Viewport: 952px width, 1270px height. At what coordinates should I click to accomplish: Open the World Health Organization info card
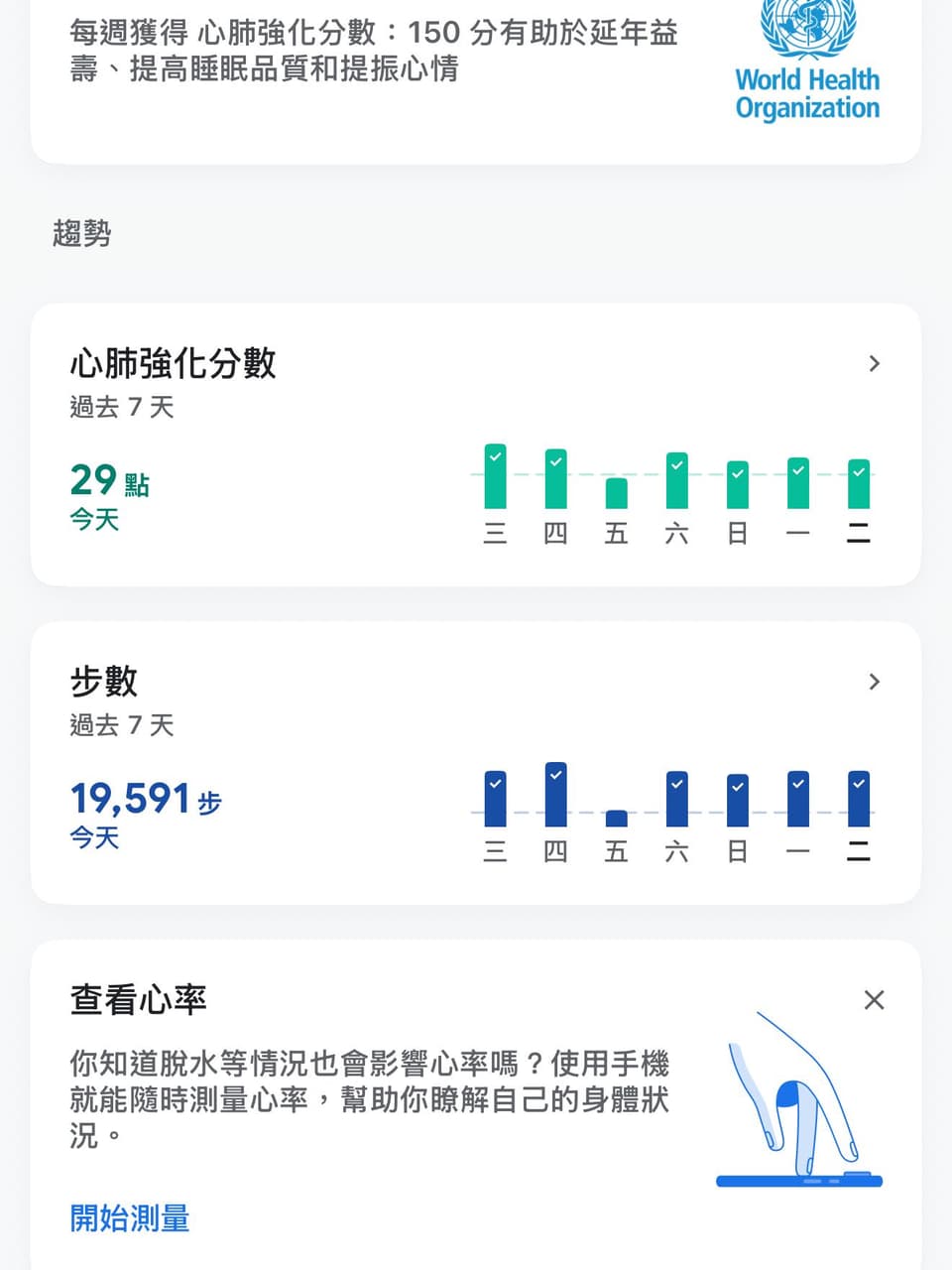tap(476, 81)
